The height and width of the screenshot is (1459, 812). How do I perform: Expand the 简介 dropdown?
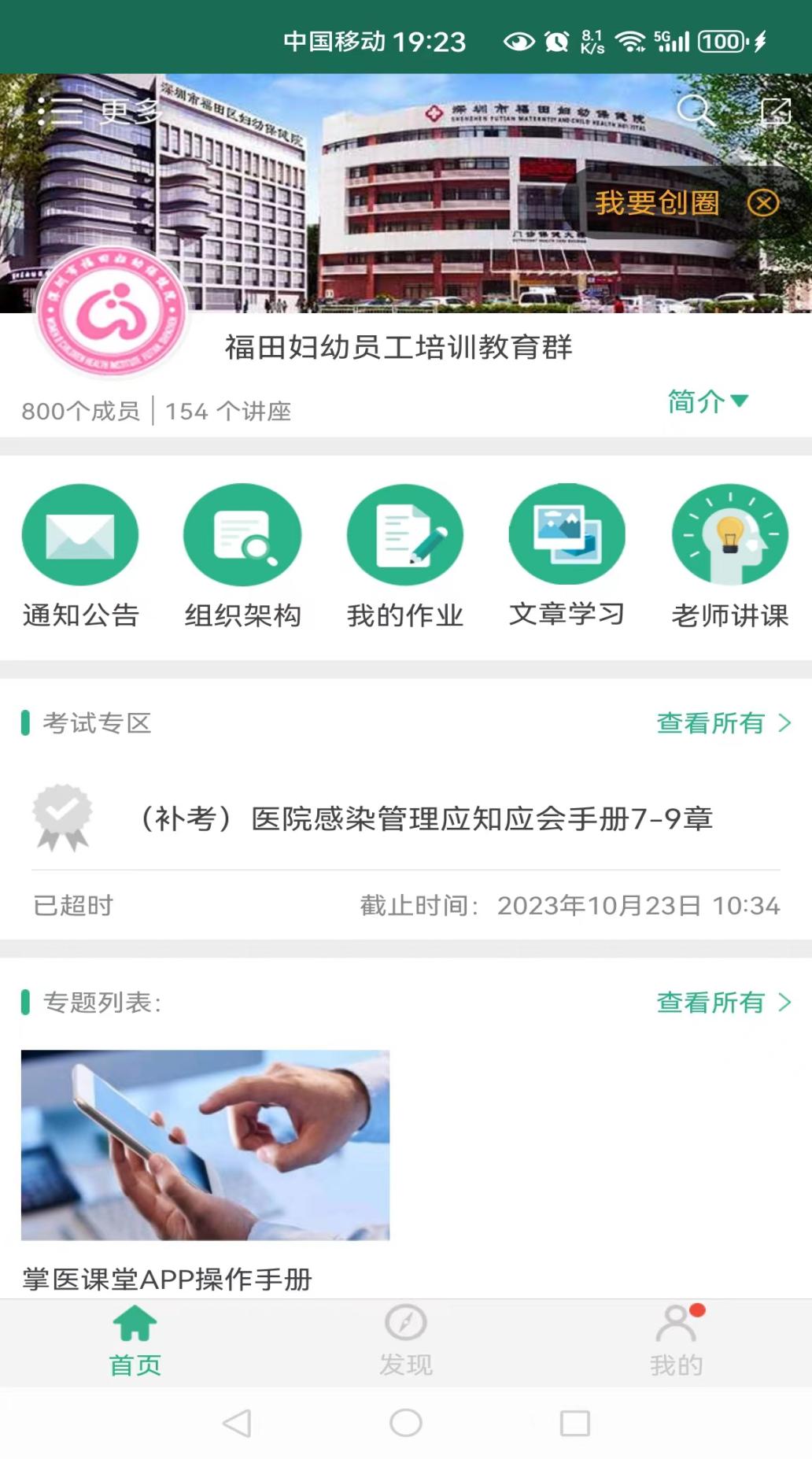(x=707, y=401)
